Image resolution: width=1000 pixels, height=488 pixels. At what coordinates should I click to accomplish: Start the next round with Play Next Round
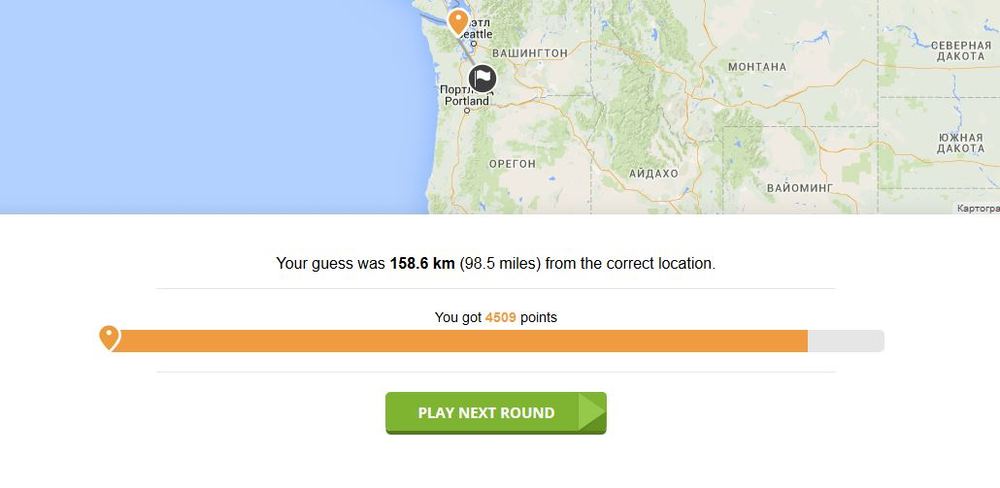[x=495, y=413]
